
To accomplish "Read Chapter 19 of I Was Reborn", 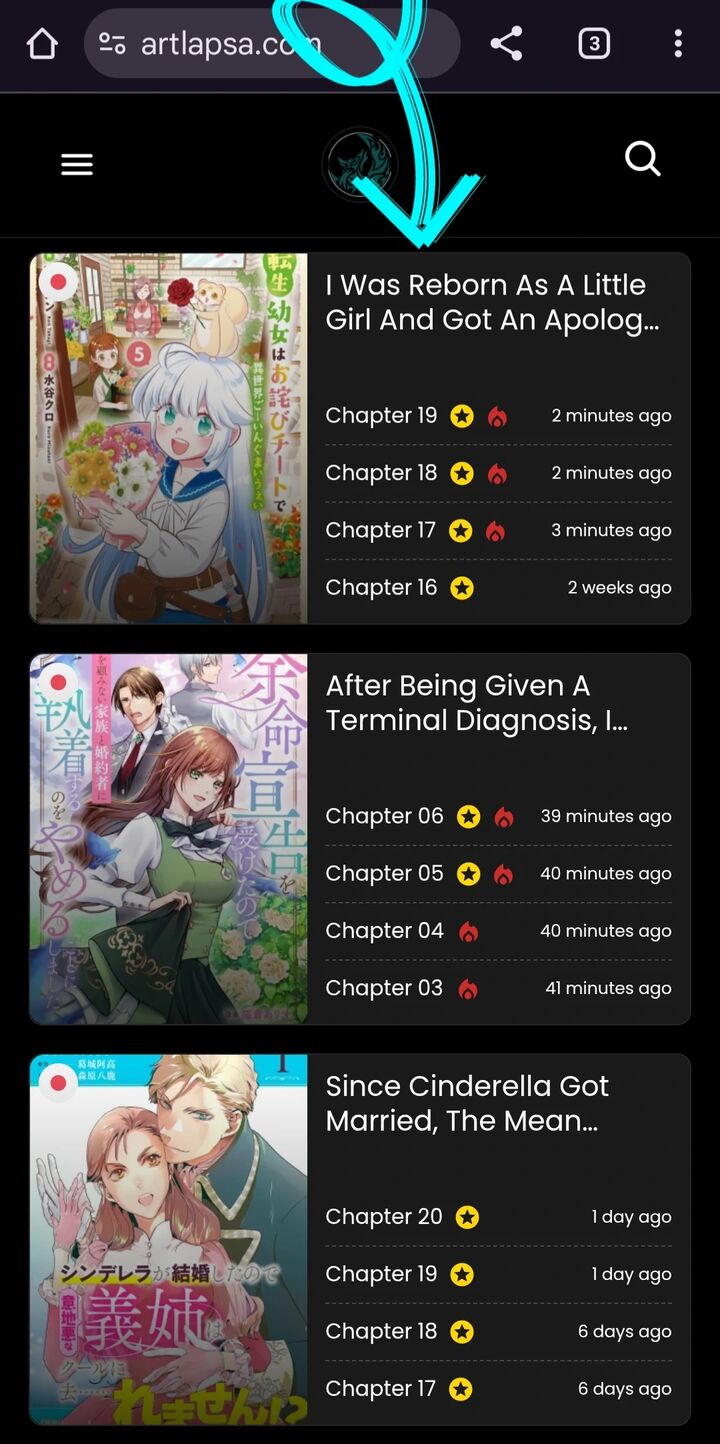I will tap(381, 416).
